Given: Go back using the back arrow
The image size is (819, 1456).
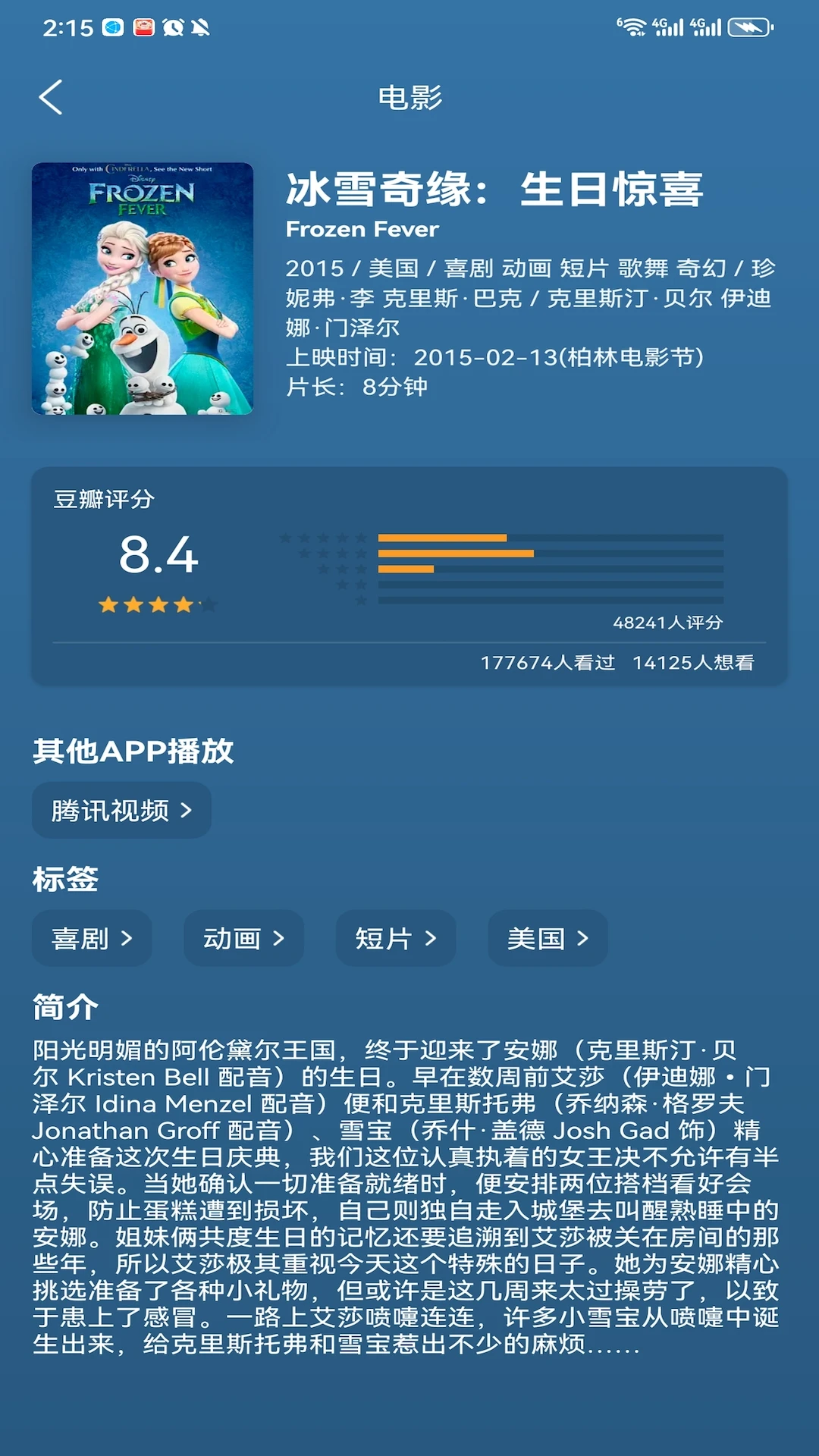Looking at the screenshot, I should (51, 97).
